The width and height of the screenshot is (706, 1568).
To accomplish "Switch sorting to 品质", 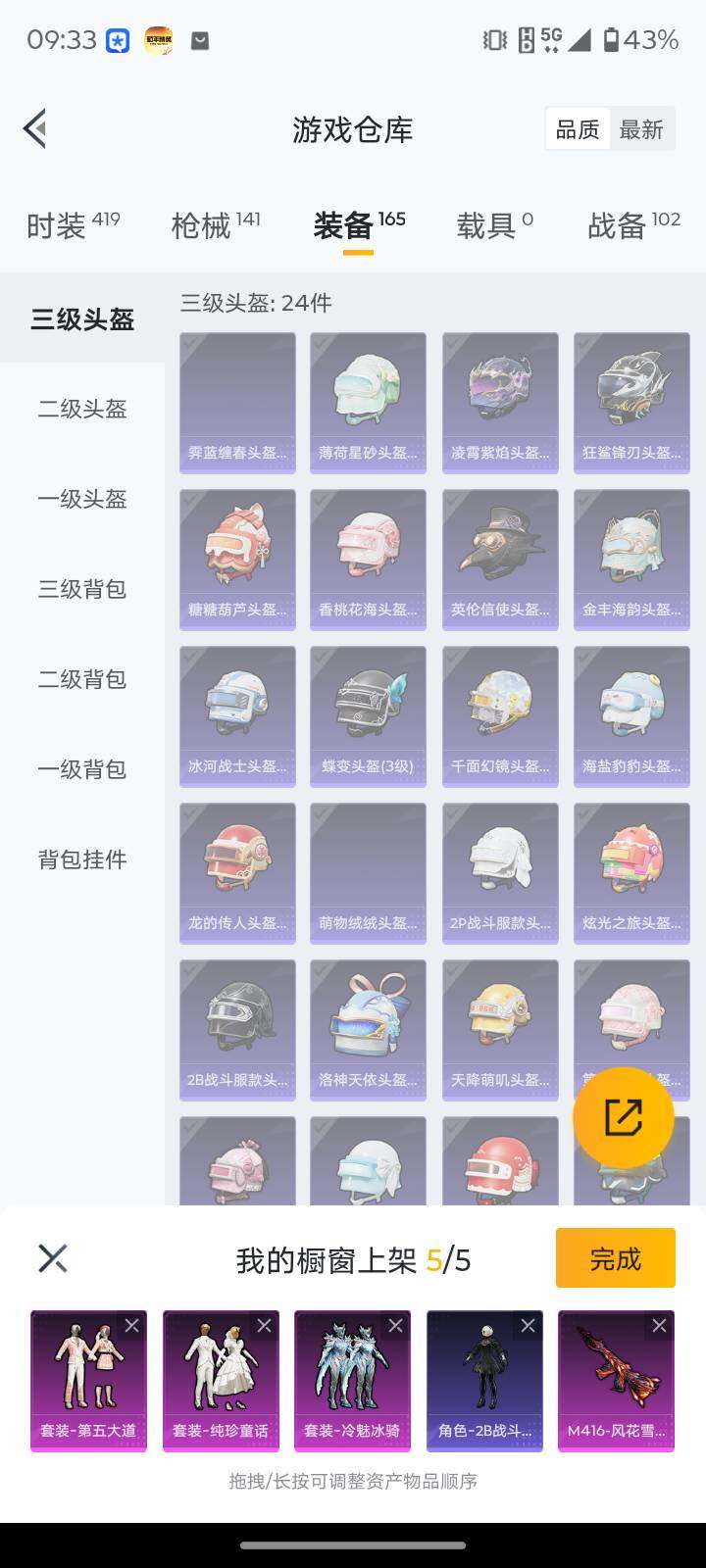I will [x=579, y=129].
